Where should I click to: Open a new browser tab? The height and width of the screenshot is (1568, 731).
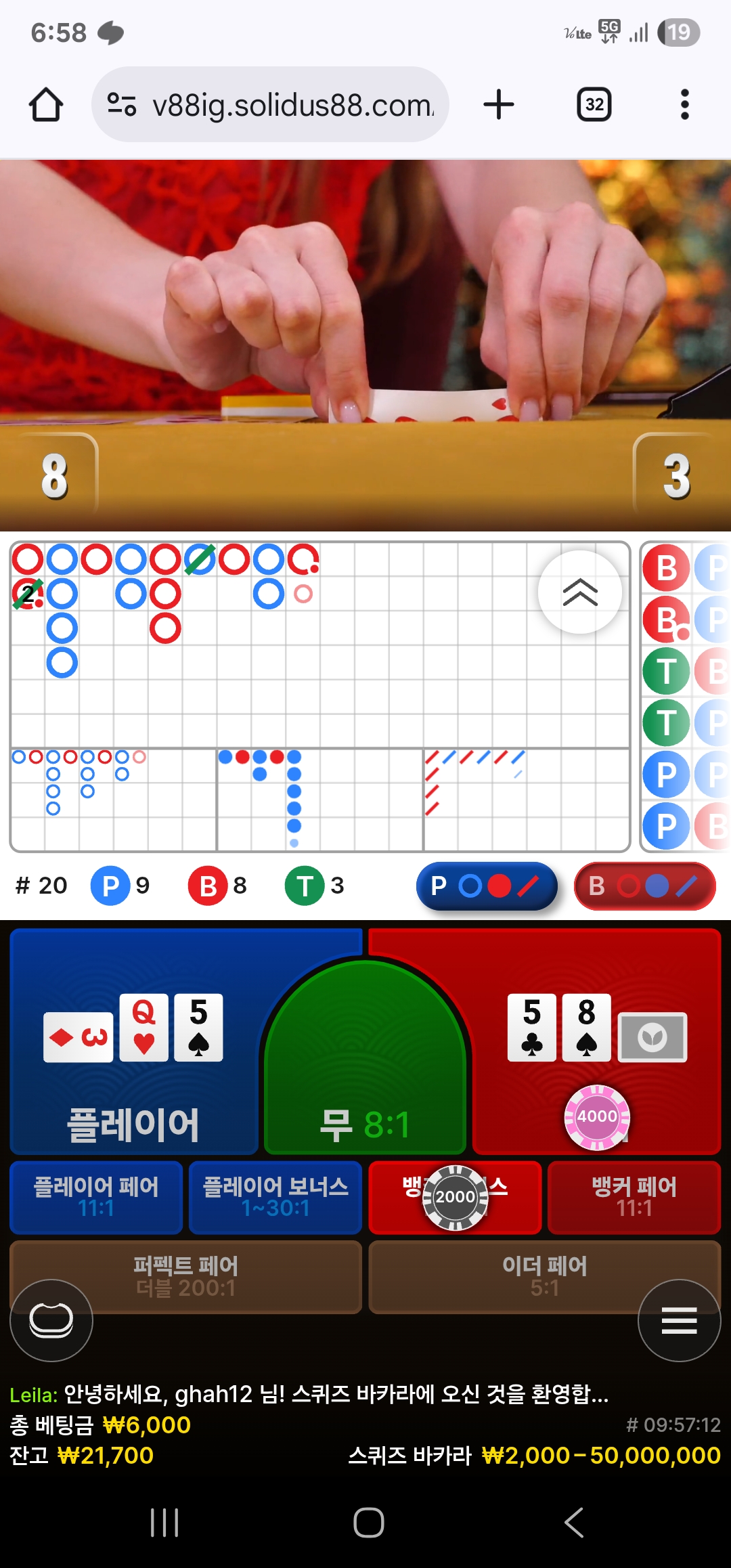coord(499,105)
